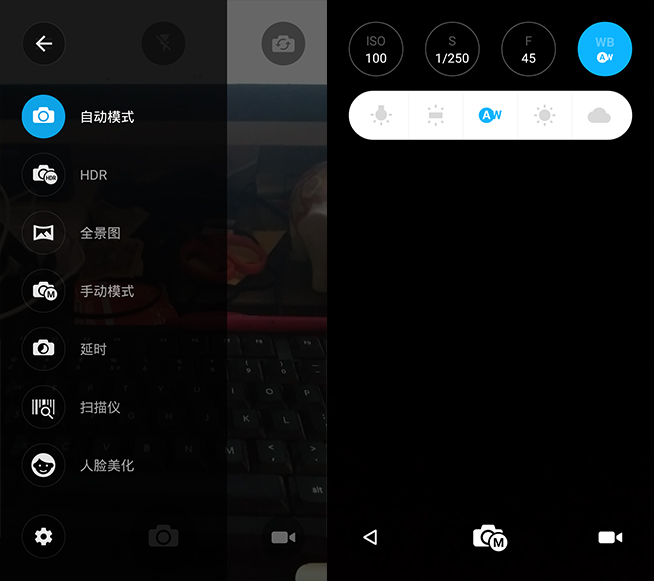Image resolution: width=654 pixels, height=581 pixels.
Task: Set white balance to incandescent bulb
Action: click(x=380, y=116)
